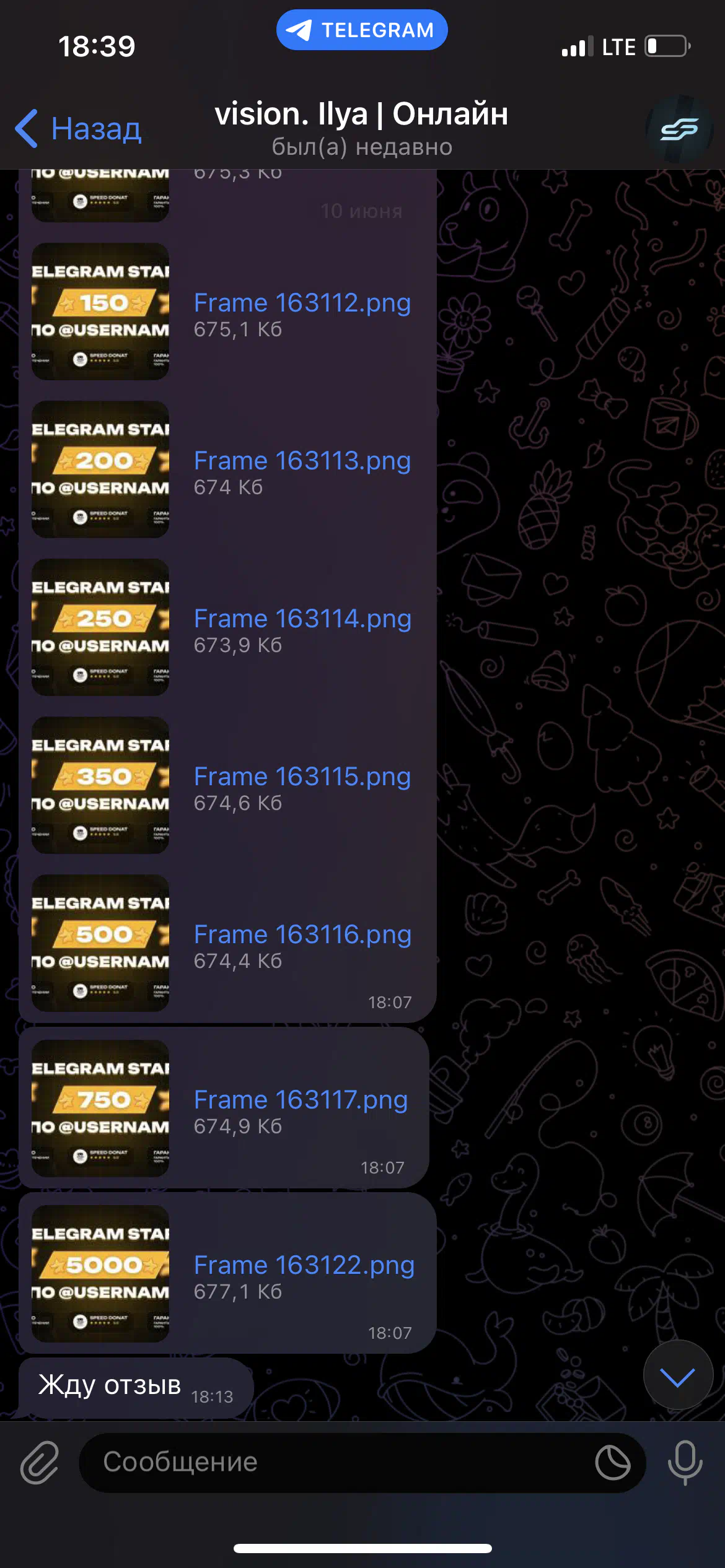Open file Frame 163113.png
This screenshot has width=725, height=1568.
click(302, 461)
